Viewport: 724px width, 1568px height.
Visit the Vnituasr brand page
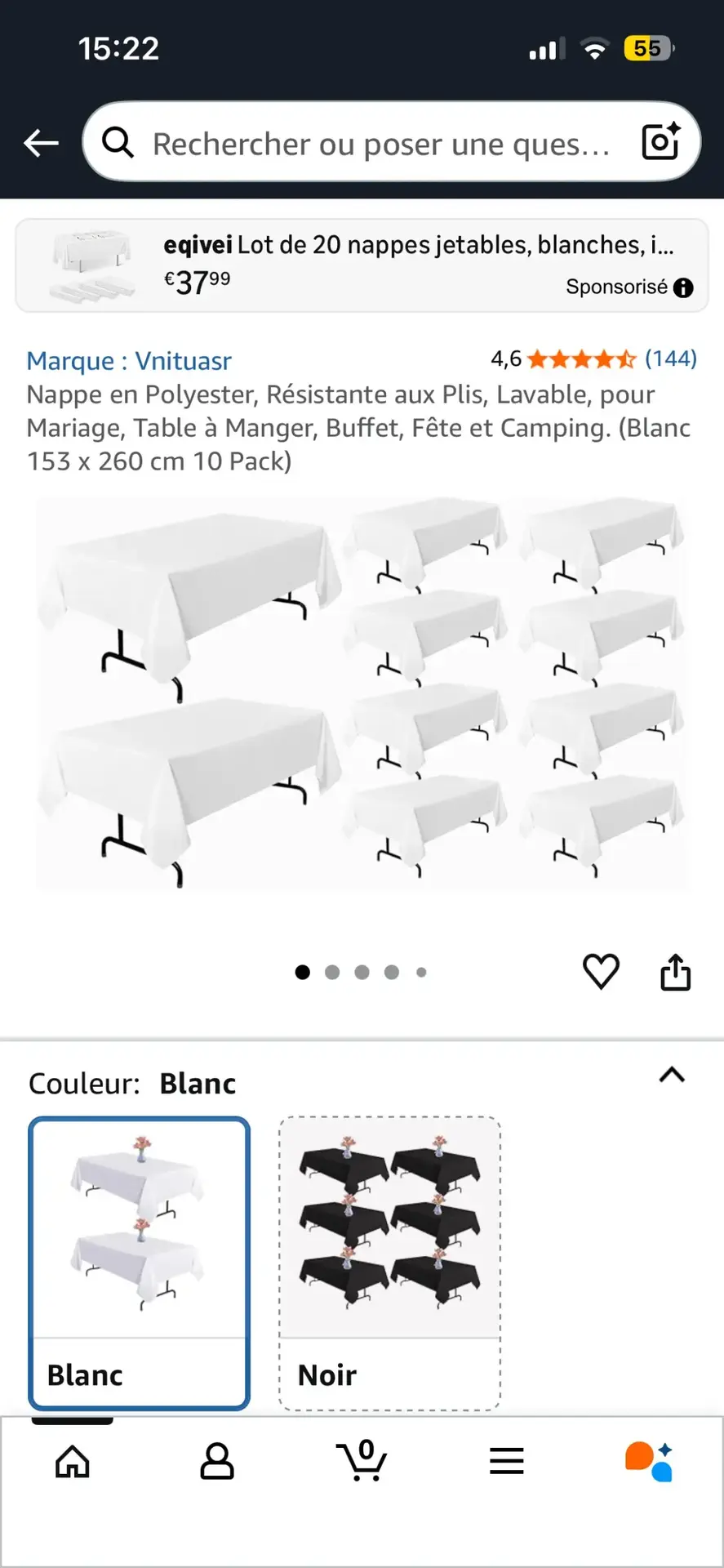coord(129,361)
